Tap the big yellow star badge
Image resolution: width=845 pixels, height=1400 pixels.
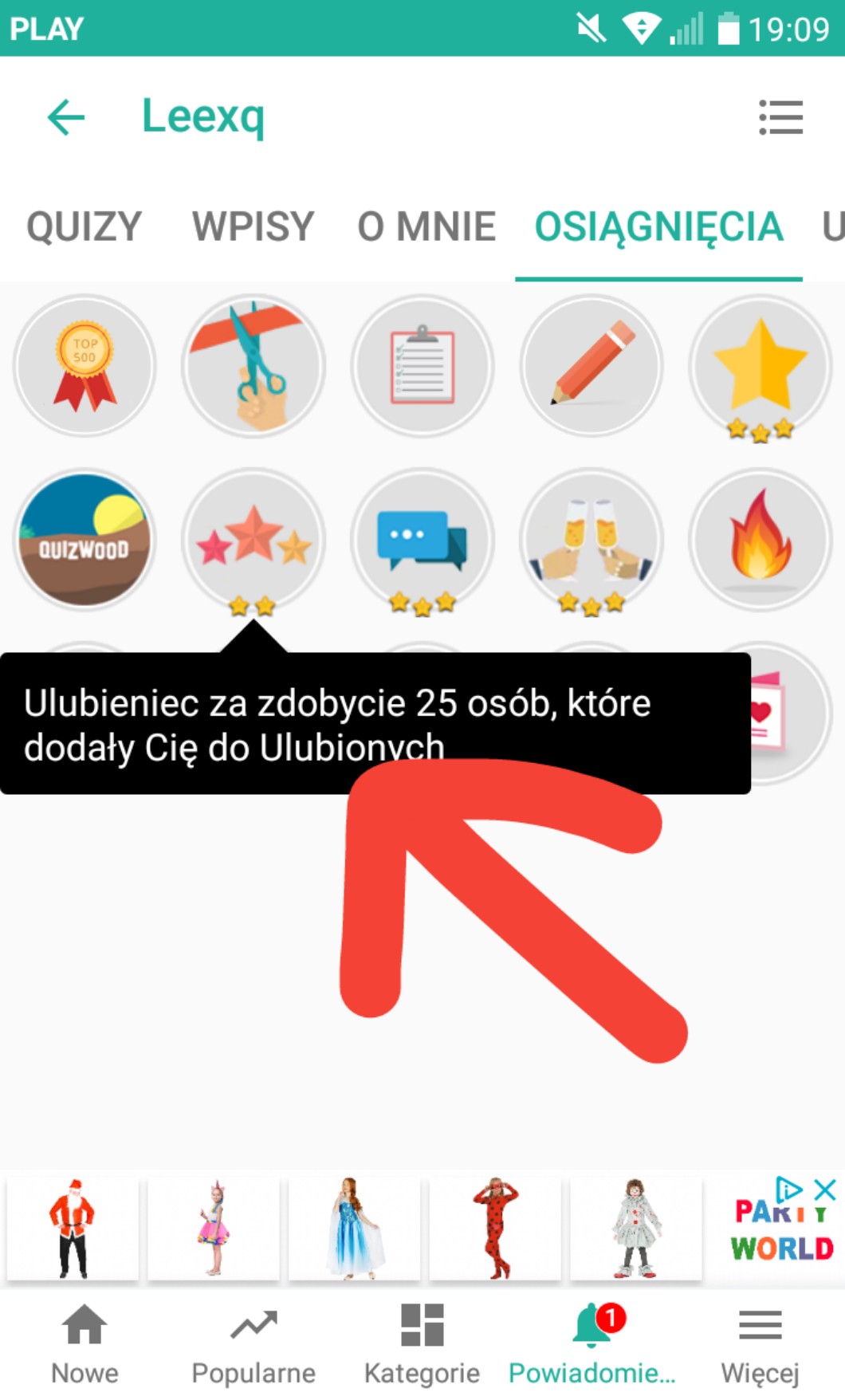pos(760,367)
